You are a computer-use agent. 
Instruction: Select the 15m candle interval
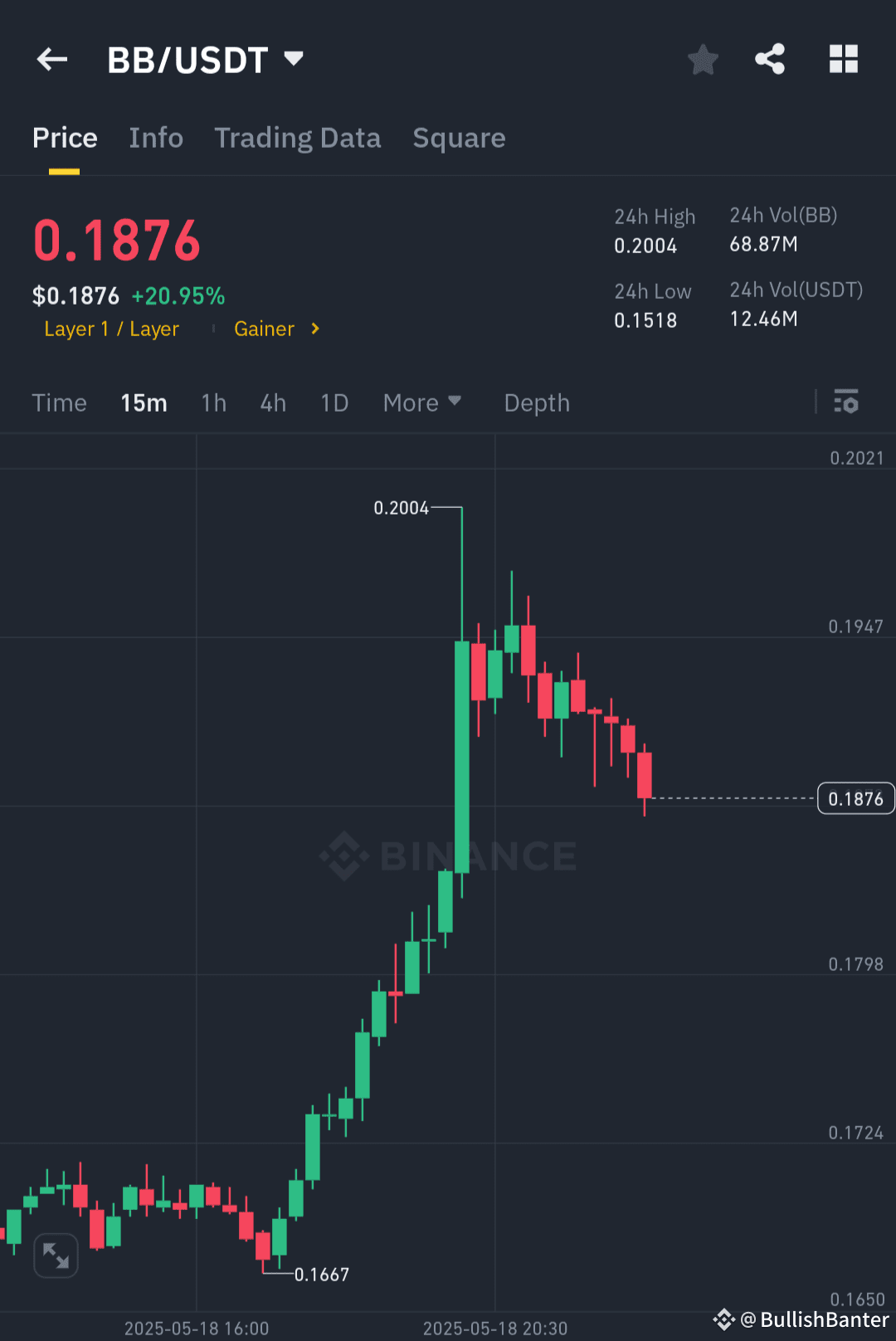coord(143,402)
